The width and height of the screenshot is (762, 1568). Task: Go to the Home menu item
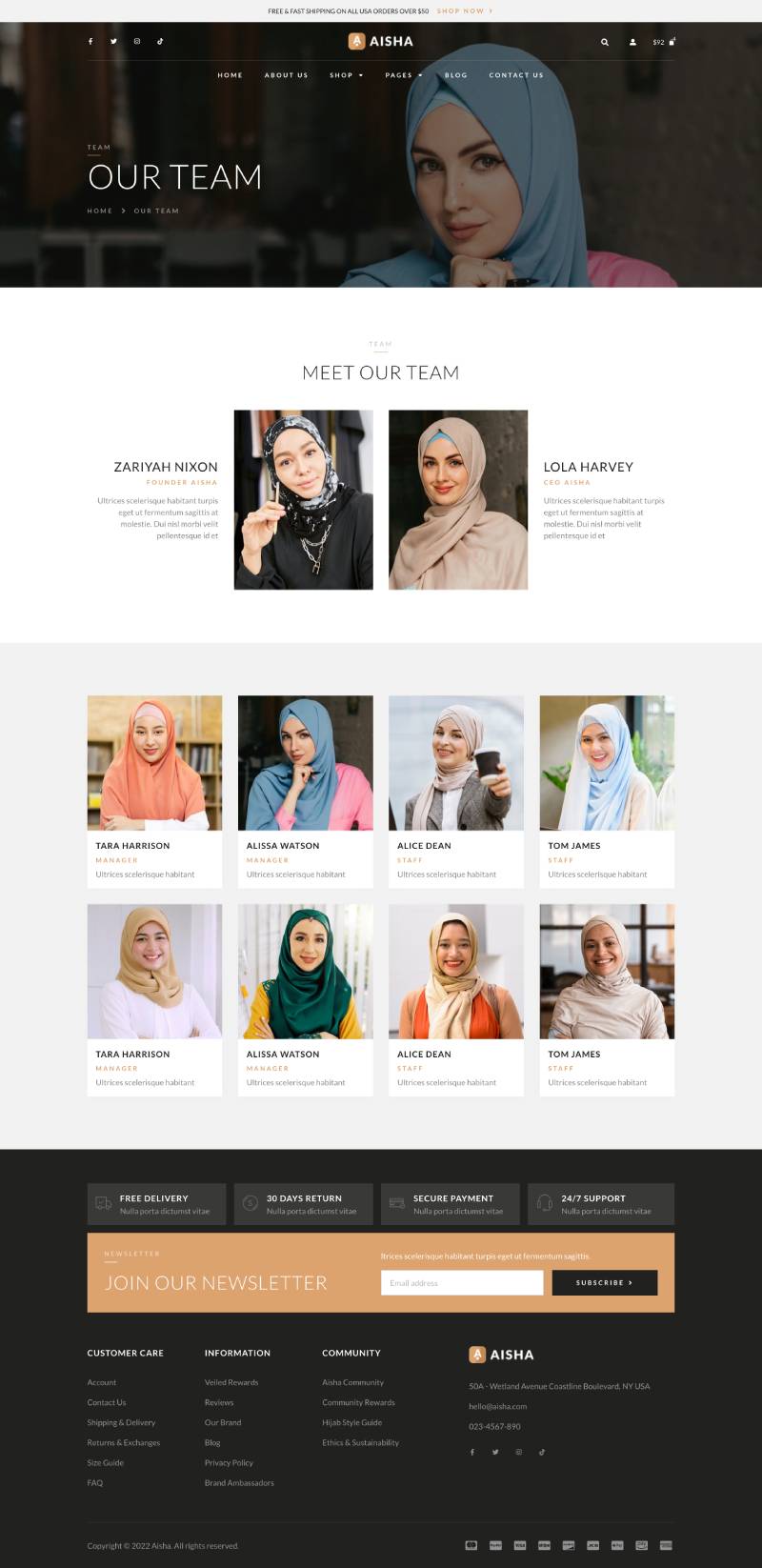[230, 75]
